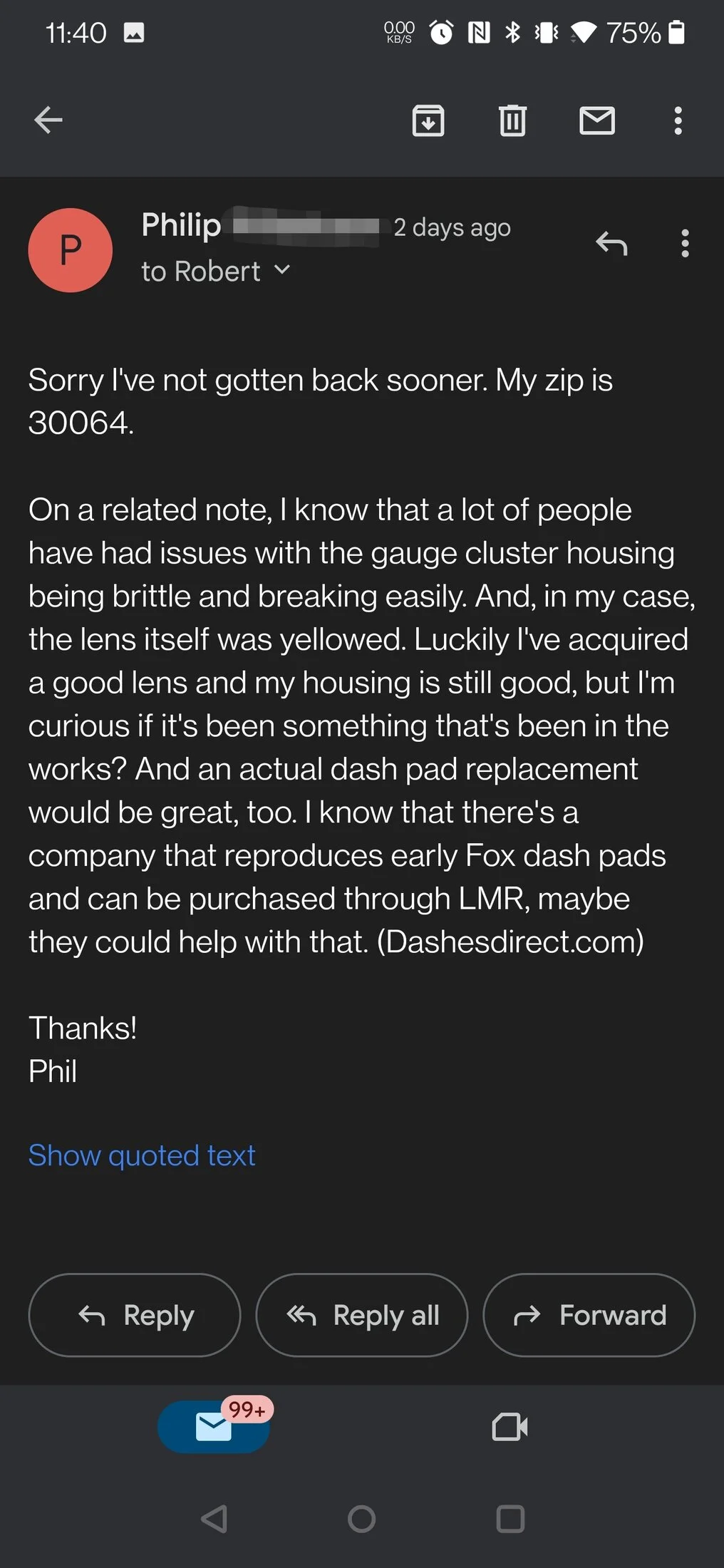The width and height of the screenshot is (724, 1568).
Task: Switch to the Mail tab
Action: pos(214,1427)
